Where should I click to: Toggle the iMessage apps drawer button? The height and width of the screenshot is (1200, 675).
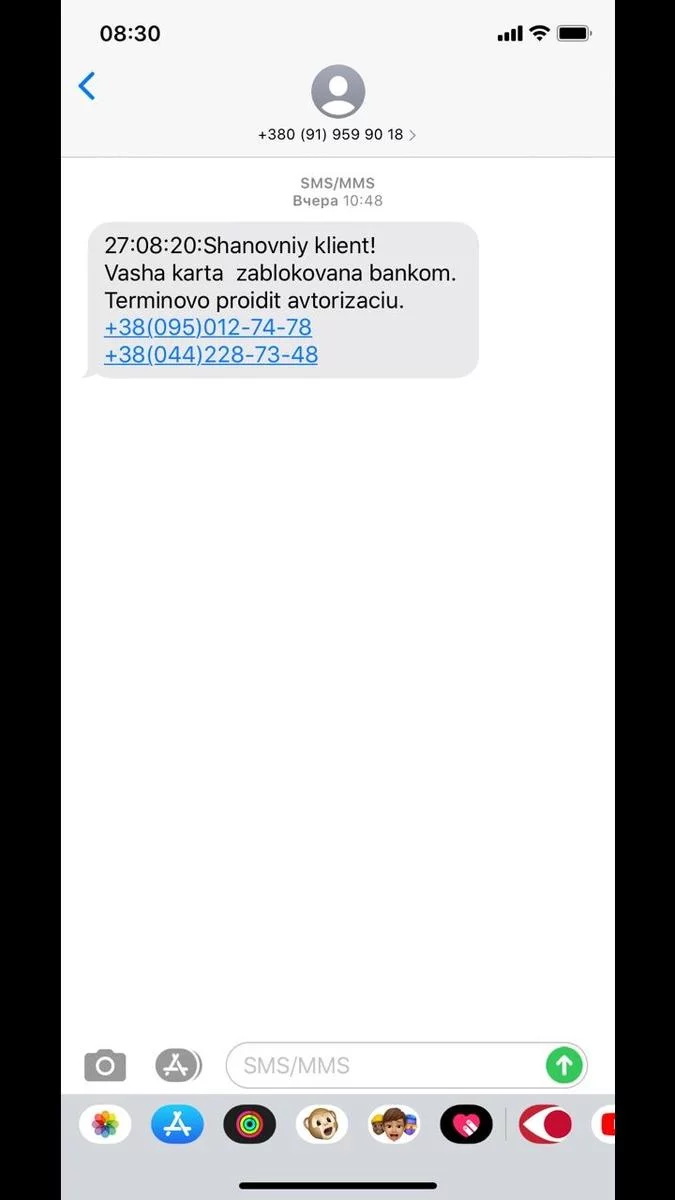pyautogui.click(x=178, y=1065)
